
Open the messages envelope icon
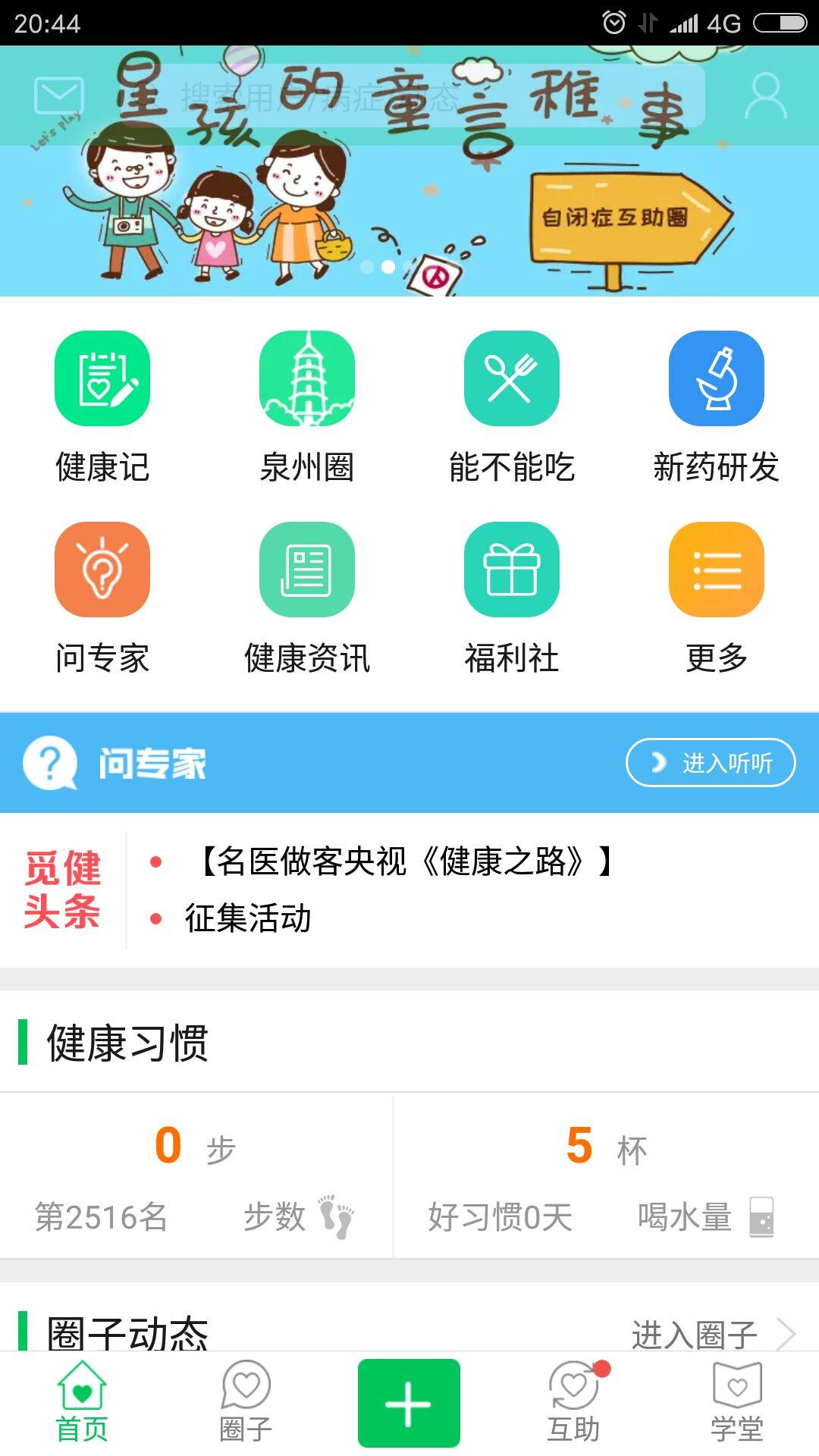58,98
